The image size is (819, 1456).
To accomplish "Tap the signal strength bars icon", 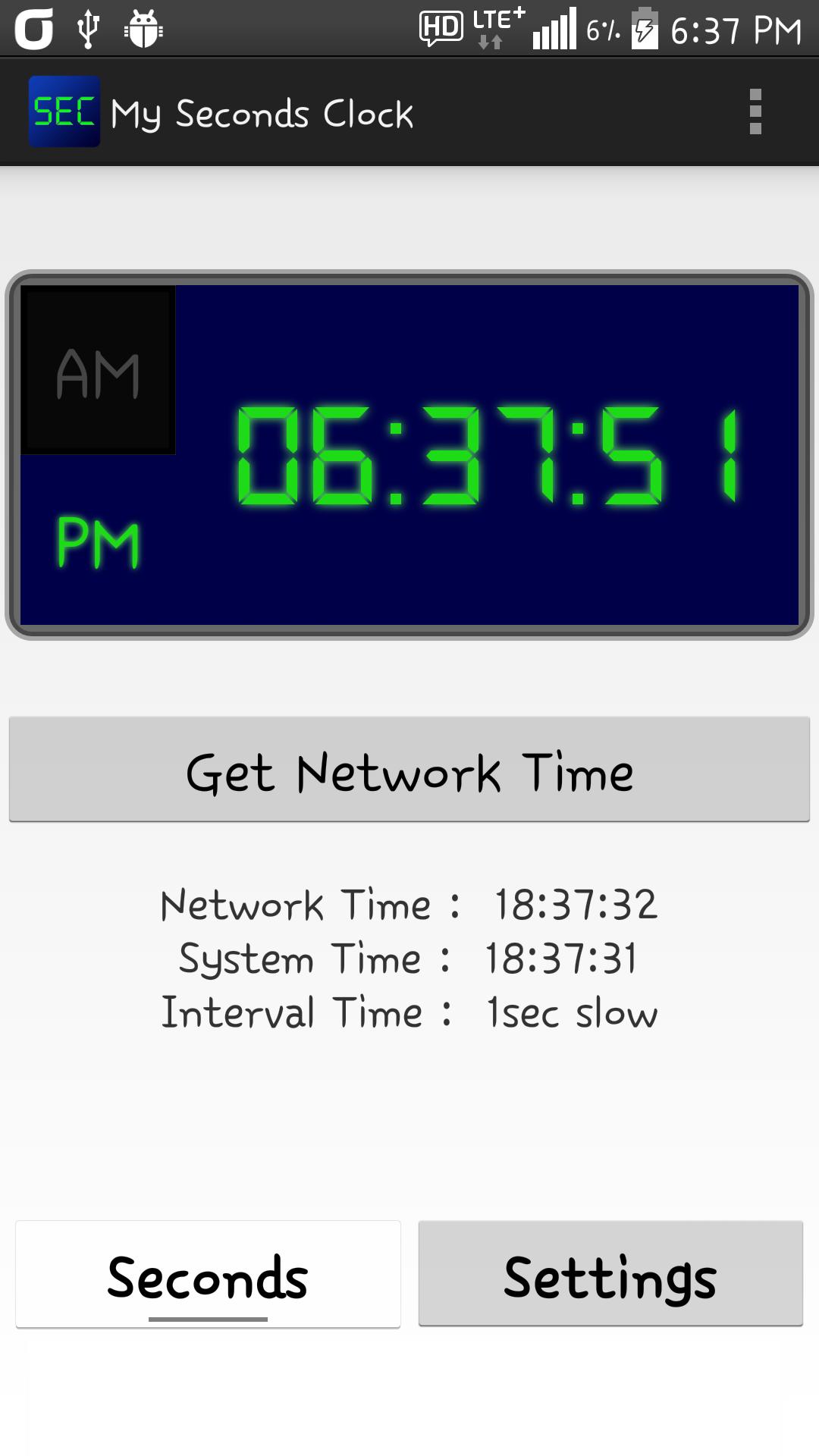I will point(556,29).
